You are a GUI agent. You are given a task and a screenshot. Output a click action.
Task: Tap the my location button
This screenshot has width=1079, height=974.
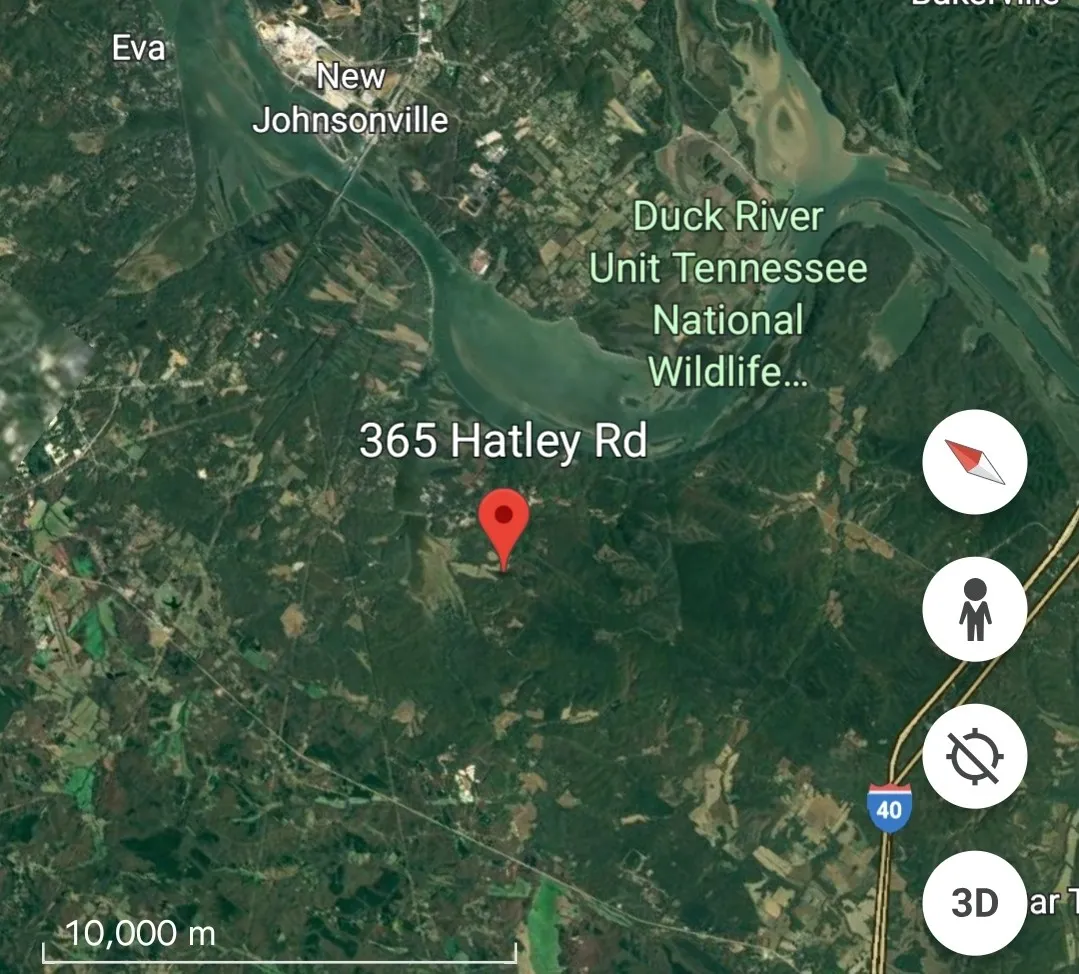click(974, 757)
